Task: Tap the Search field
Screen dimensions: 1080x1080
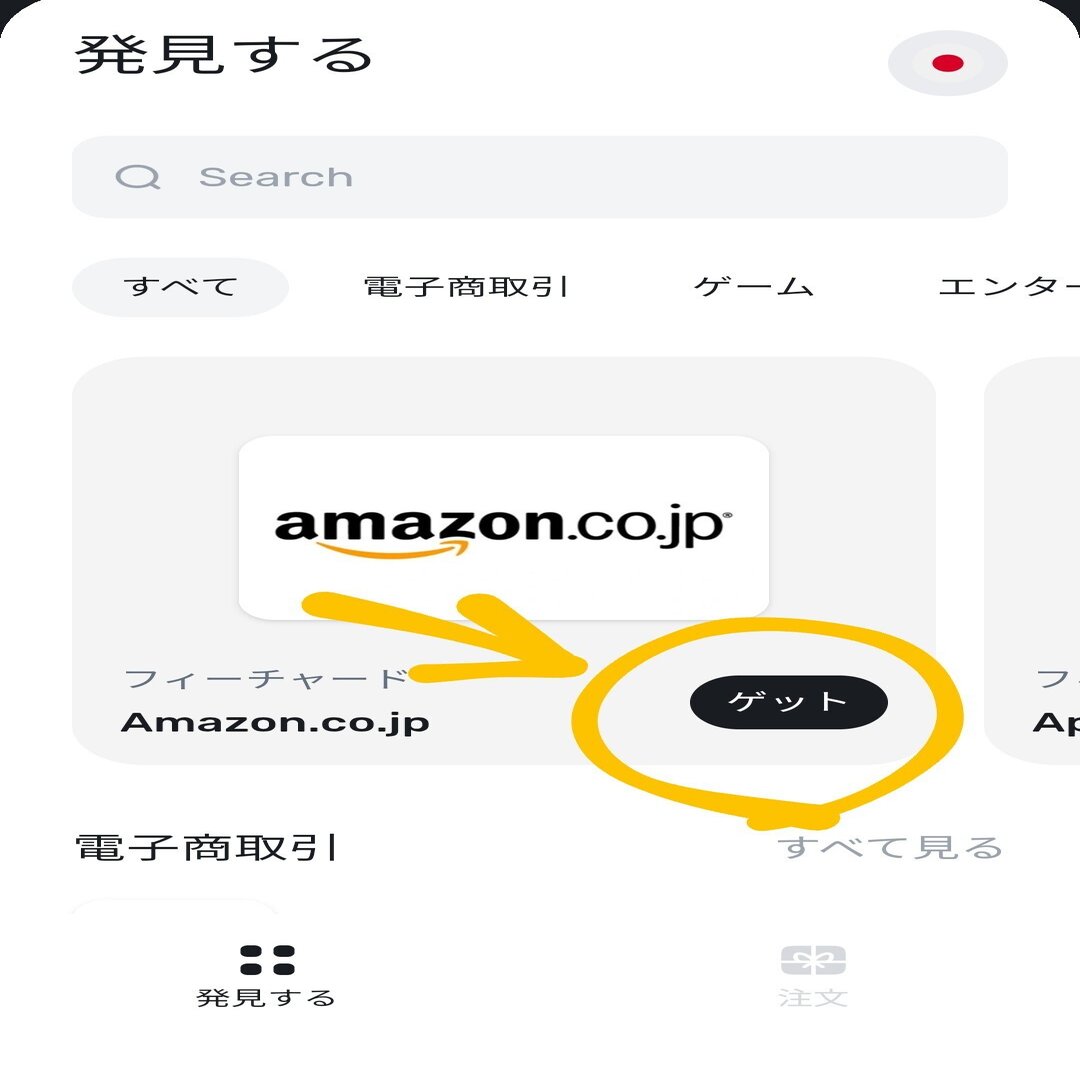Action: pos(539,177)
